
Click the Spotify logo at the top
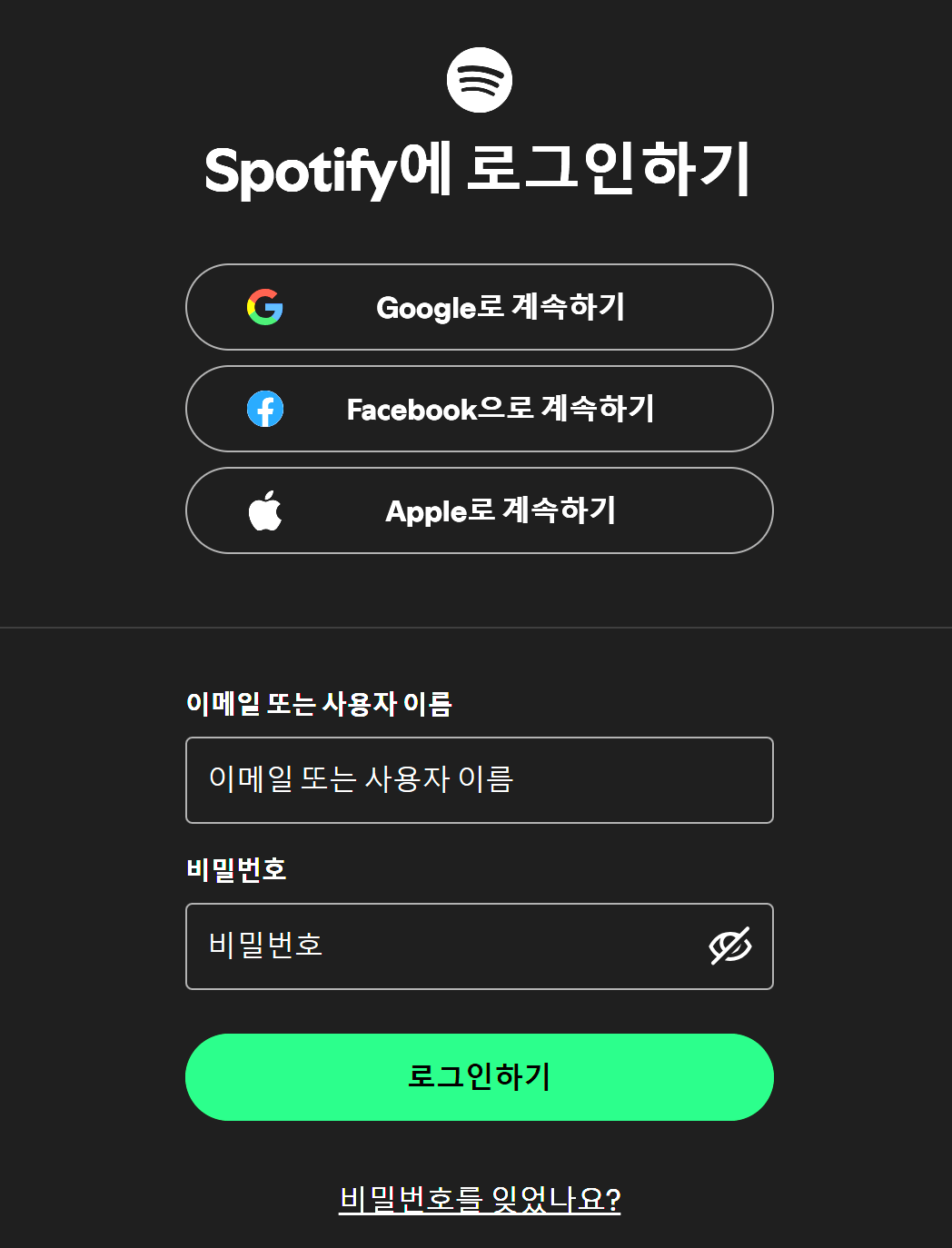pos(479,80)
